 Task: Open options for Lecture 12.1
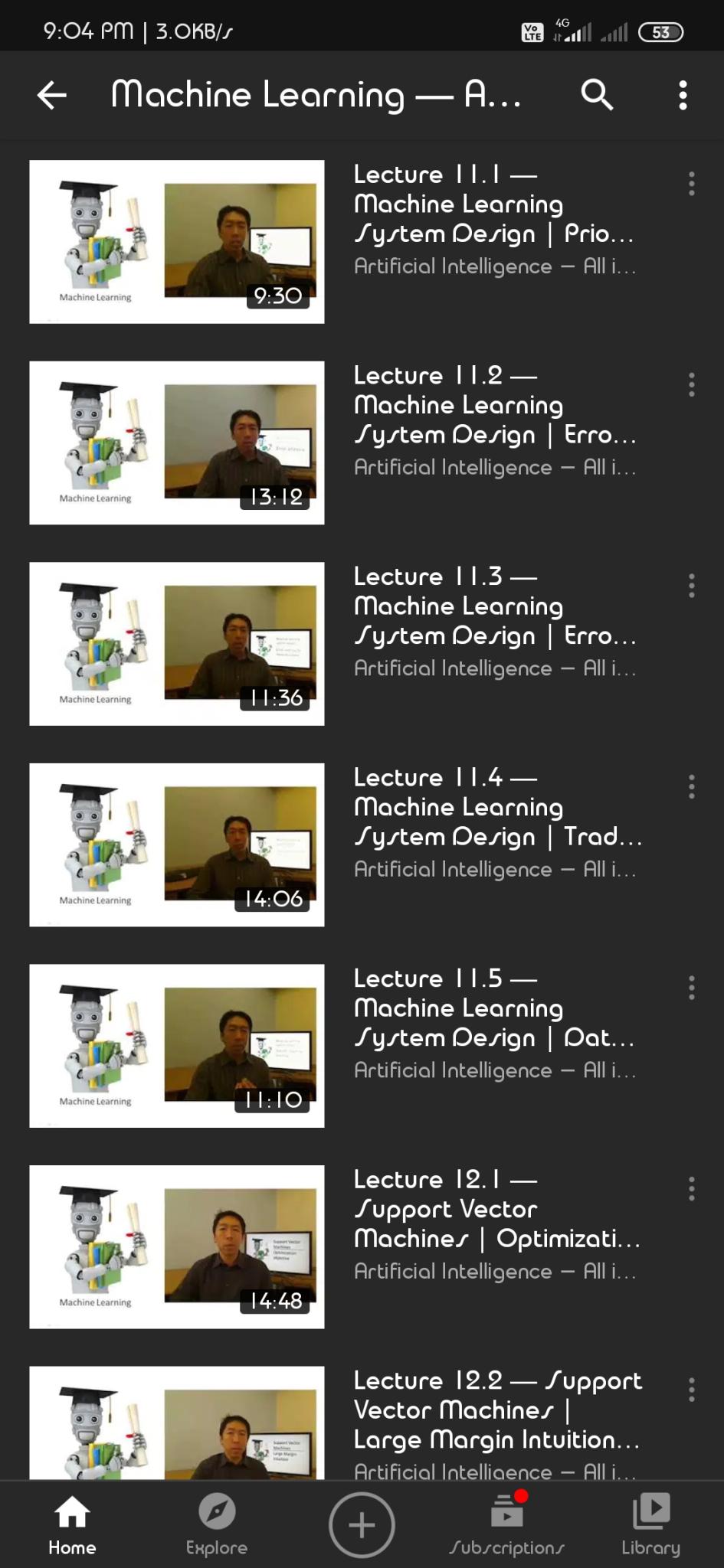pos(691,1188)
